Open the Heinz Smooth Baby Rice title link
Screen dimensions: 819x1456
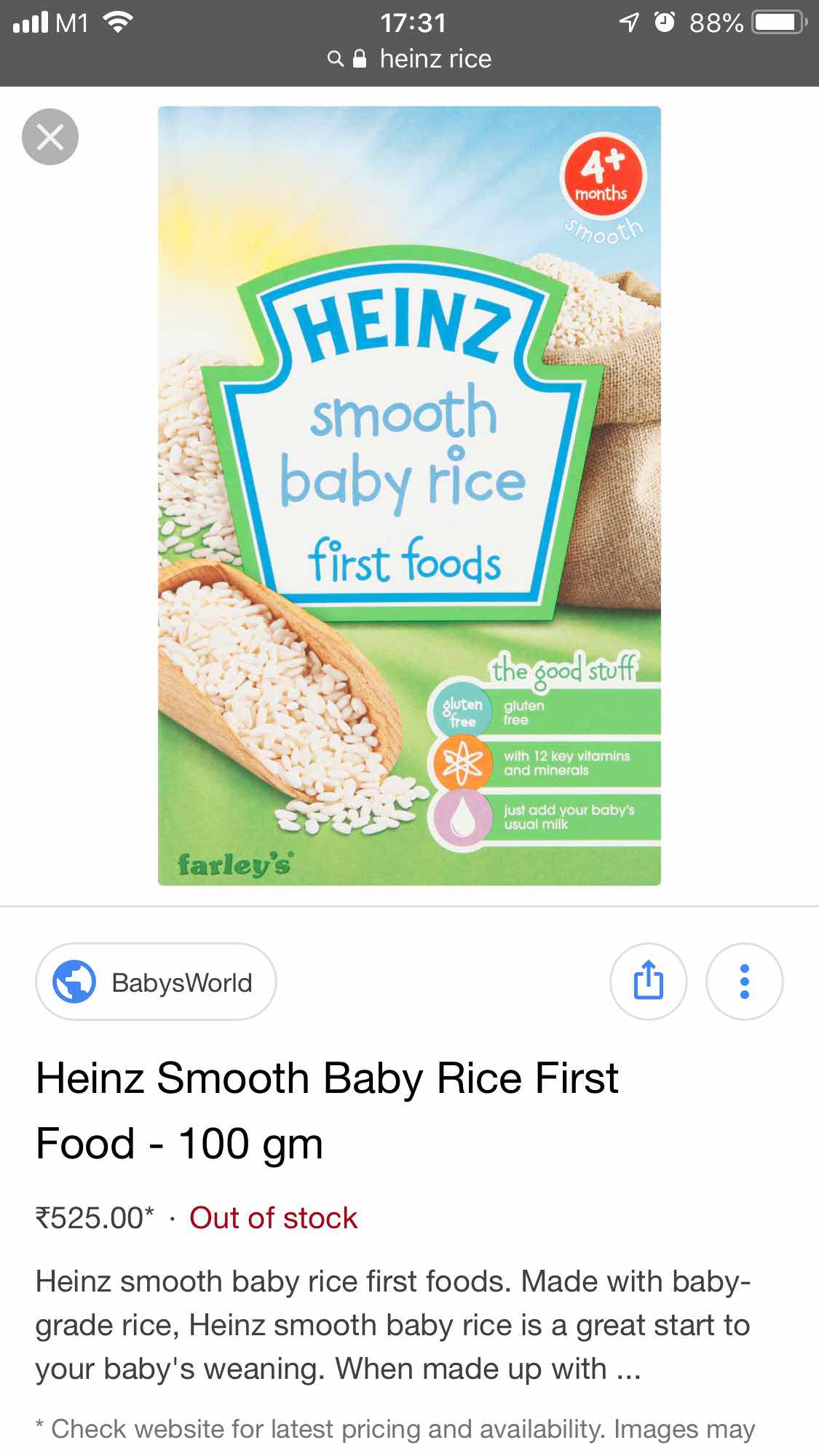327,1110
